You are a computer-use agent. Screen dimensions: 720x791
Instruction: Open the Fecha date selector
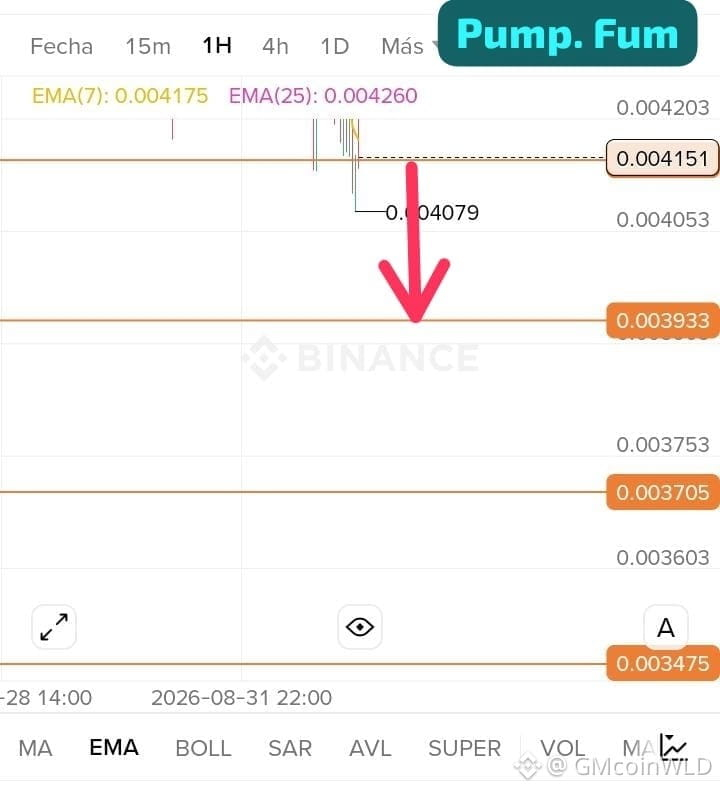click(62, 46)
